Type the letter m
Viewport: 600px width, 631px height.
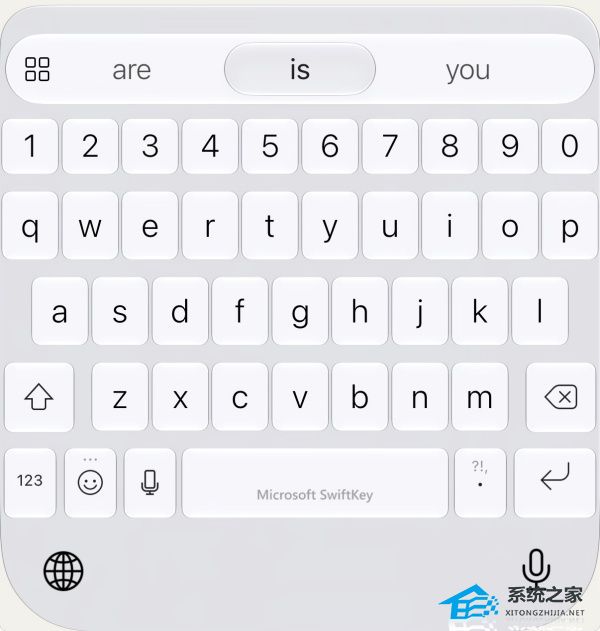480,397
